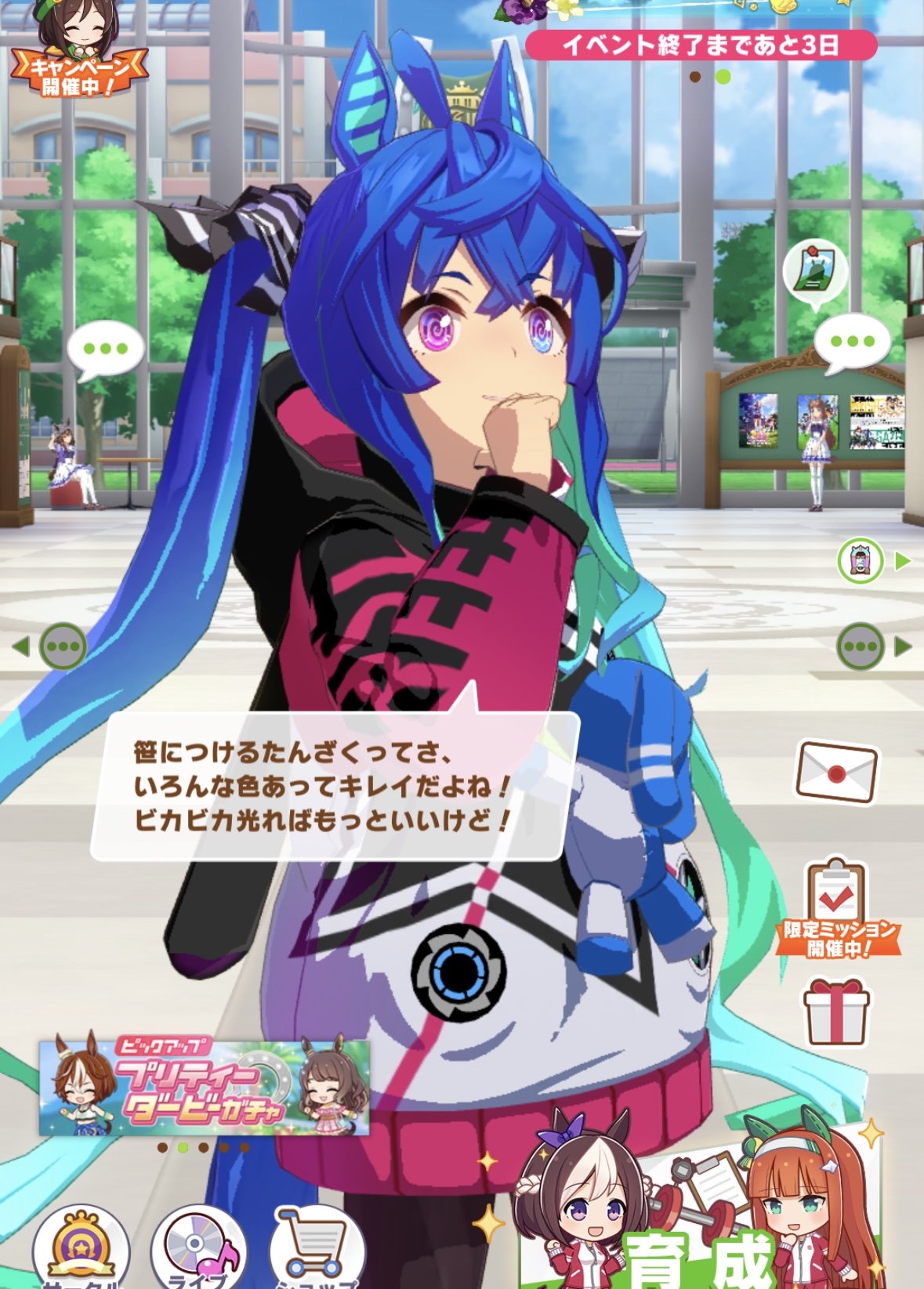Tap the green chat button with right-pointing arrow
The height and width of the screenshot is (1289, 924).
(x=861, y=646)
